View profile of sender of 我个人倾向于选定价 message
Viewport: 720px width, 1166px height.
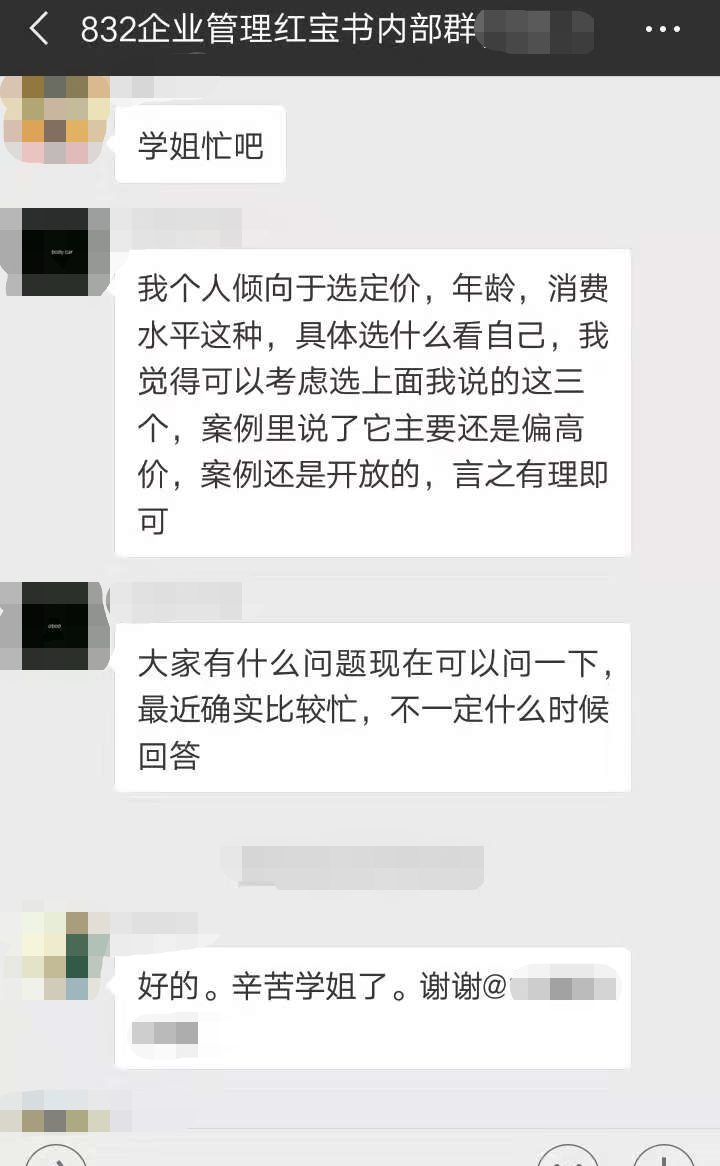(x=56, y=252)
